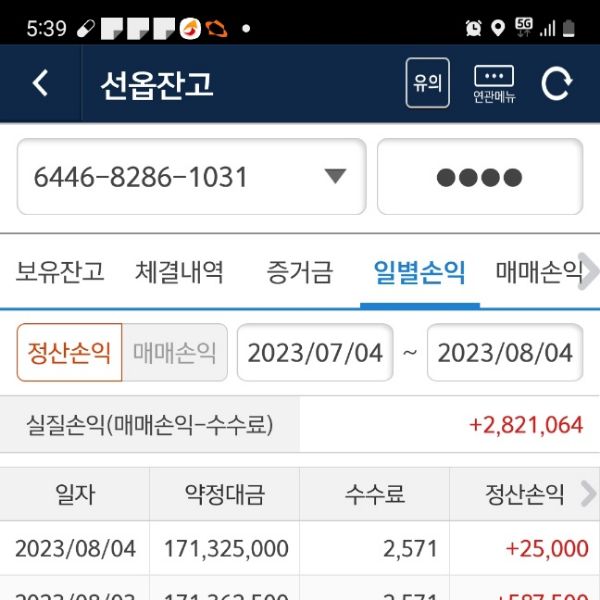Screen dimensions: 600x600
Task: Open the 연관메뉴 related menu
Action: [494, 84]
